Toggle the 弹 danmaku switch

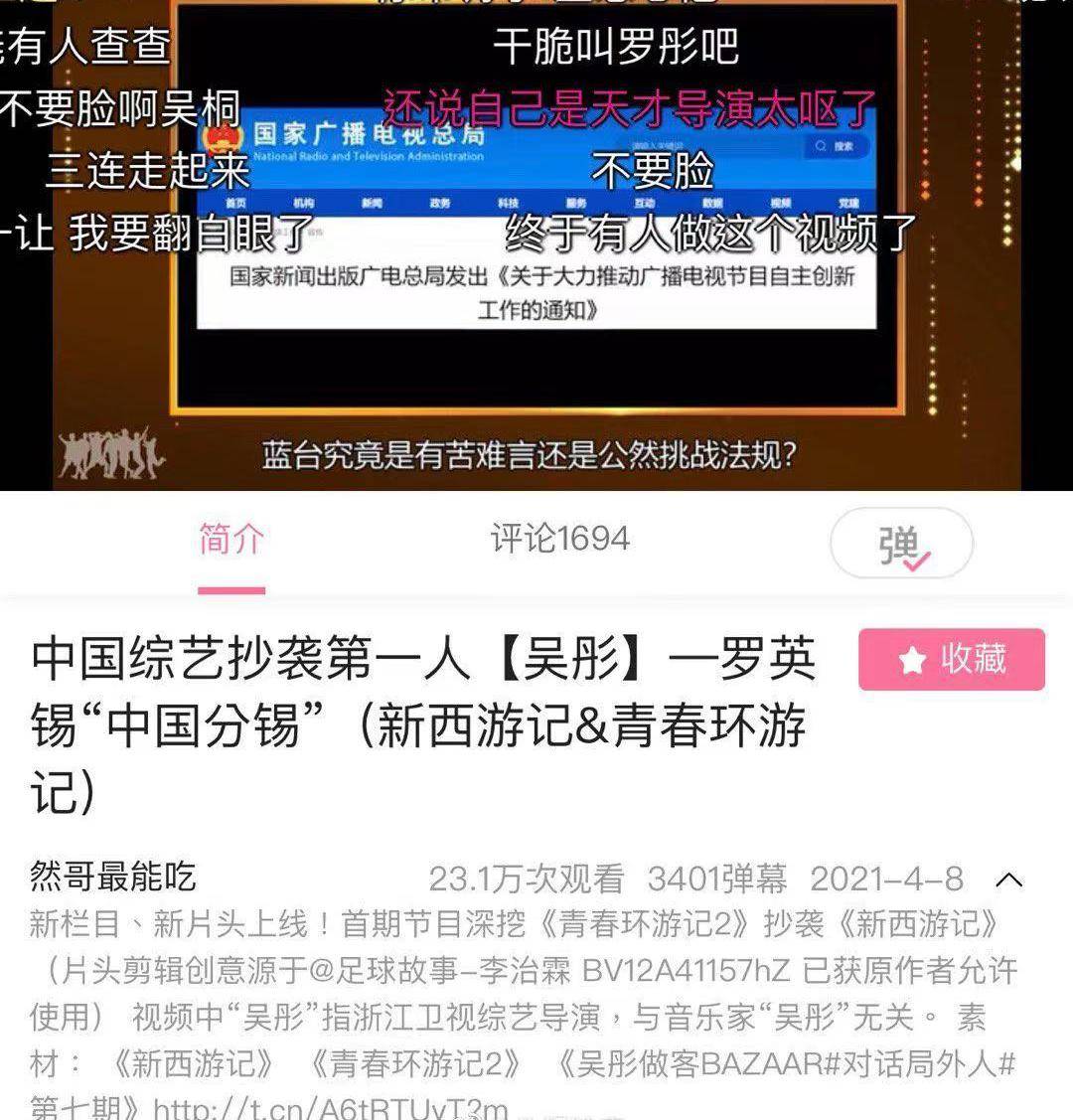[901, 544]
